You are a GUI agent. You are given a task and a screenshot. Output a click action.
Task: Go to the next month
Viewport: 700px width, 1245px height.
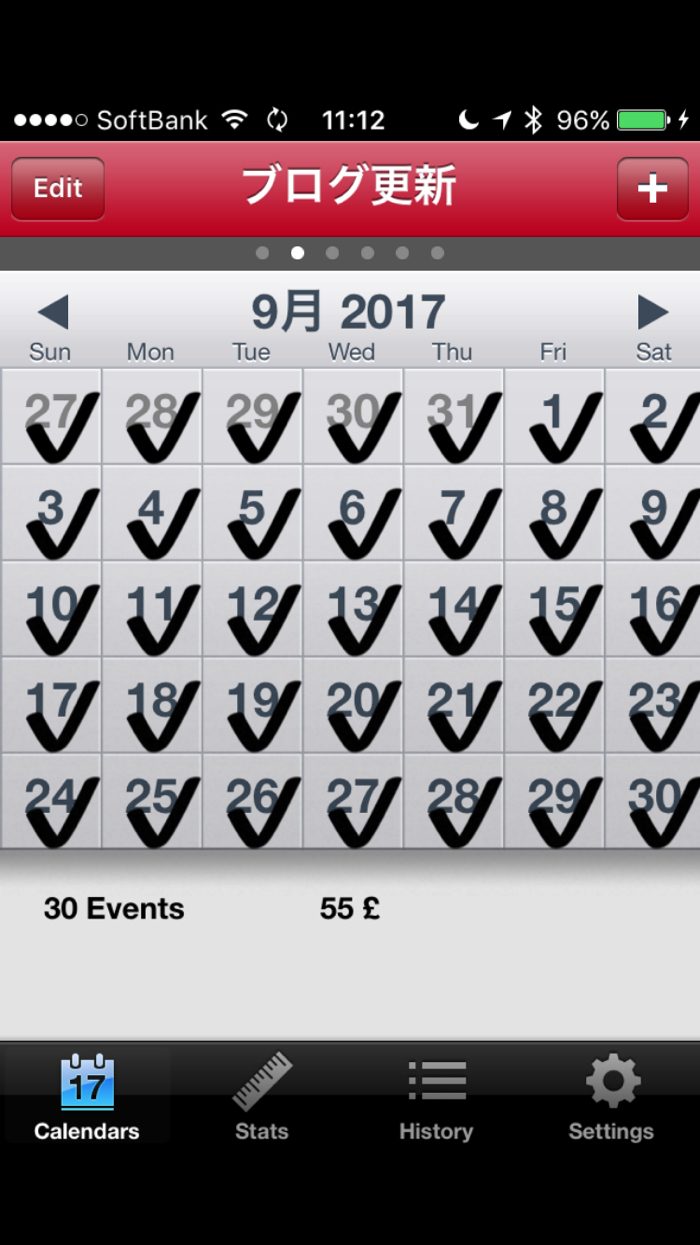(x=652, y=313)
